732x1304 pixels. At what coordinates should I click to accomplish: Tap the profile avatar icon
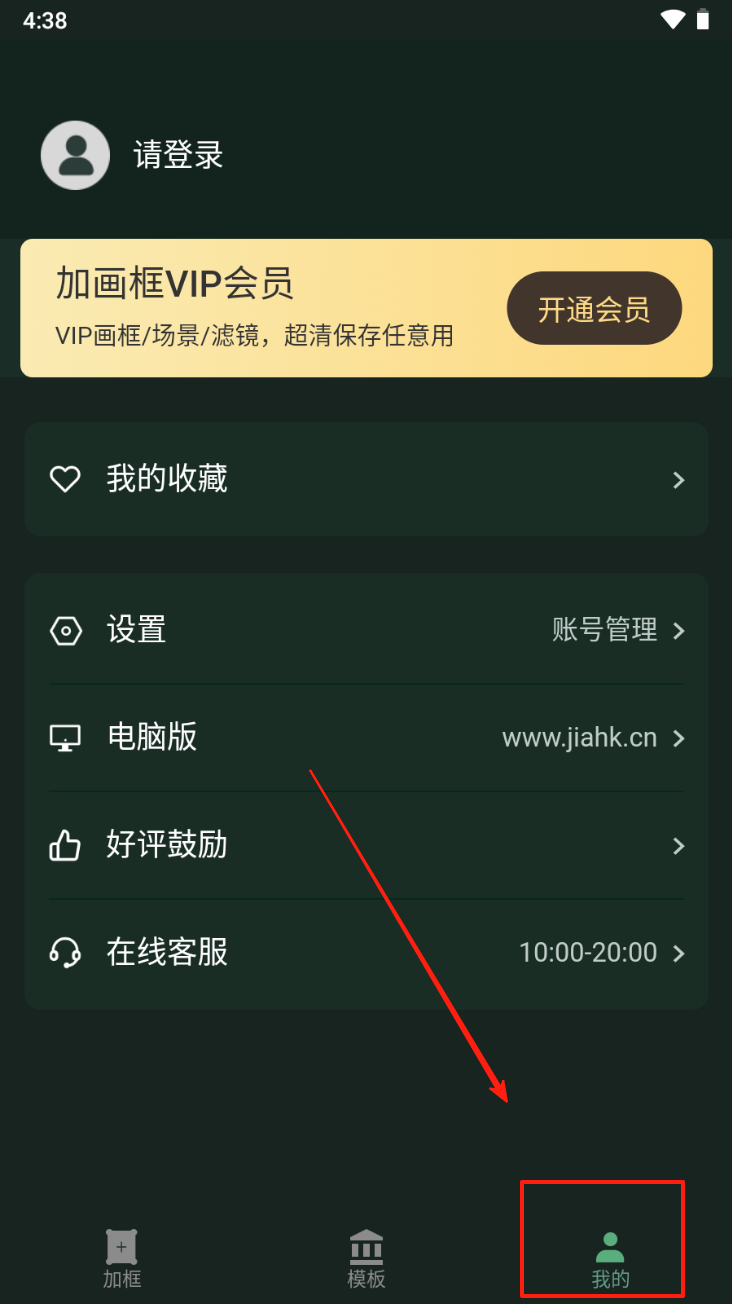click(x=75, y=156)
